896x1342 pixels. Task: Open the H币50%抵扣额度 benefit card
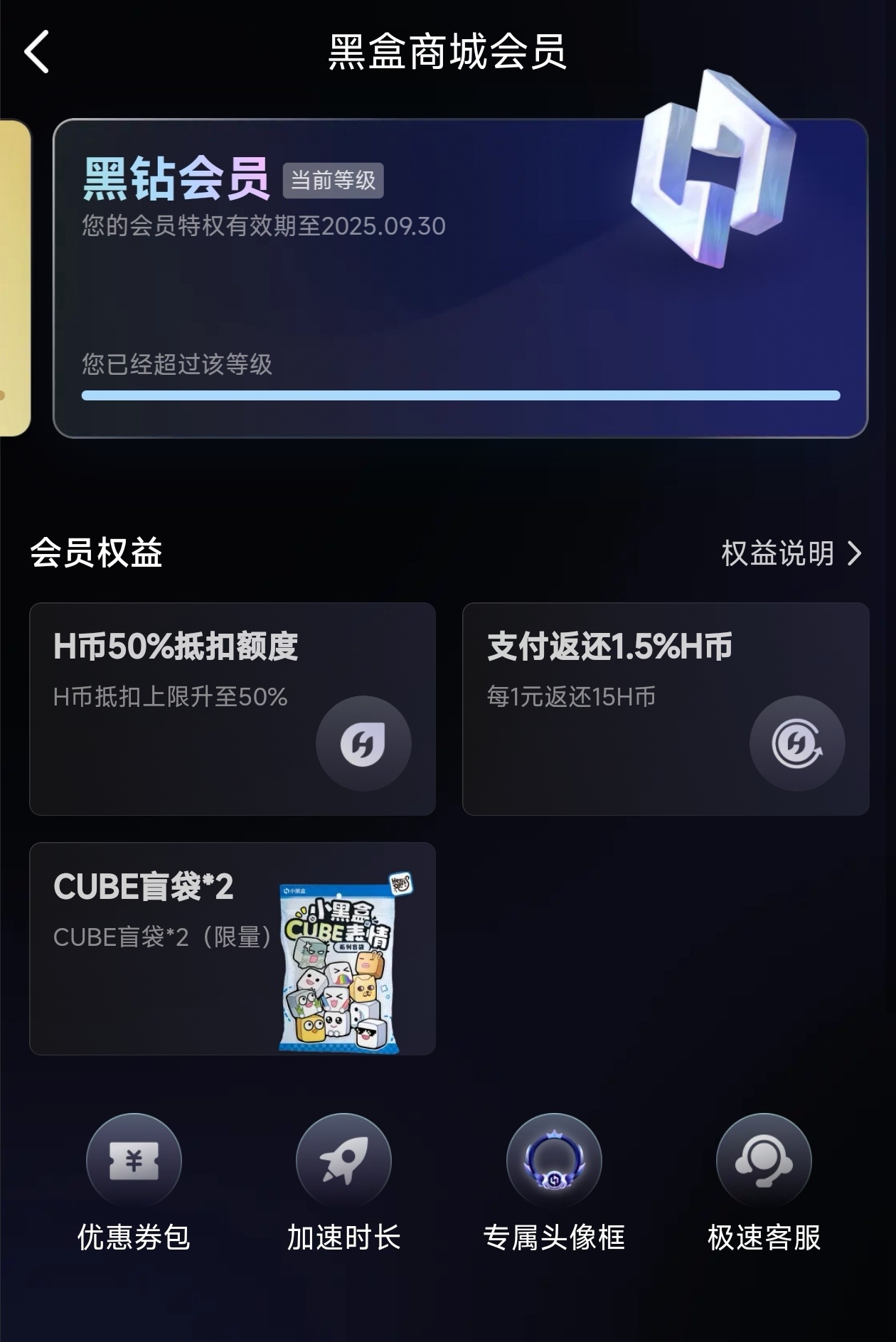pos(232,708)
